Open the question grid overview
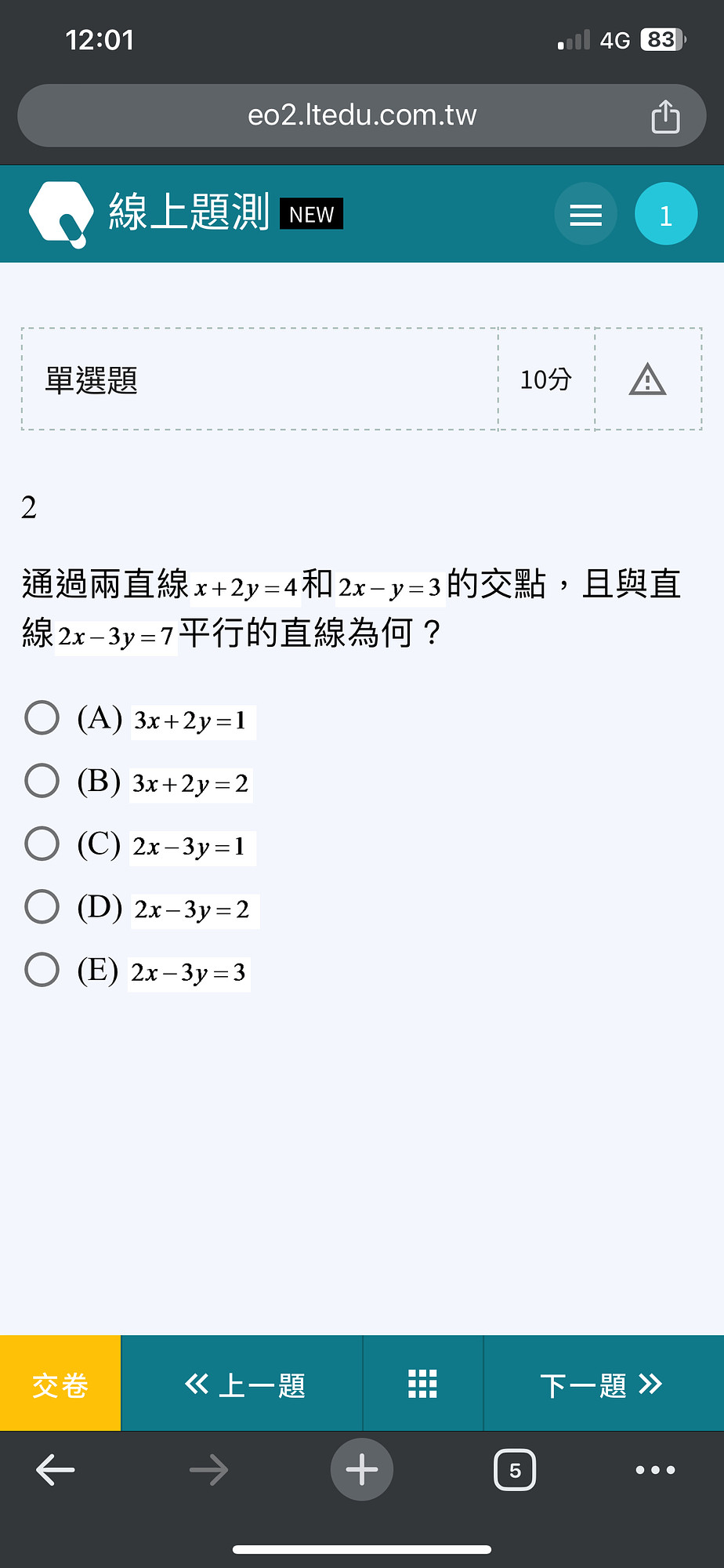 [423, 1384]
